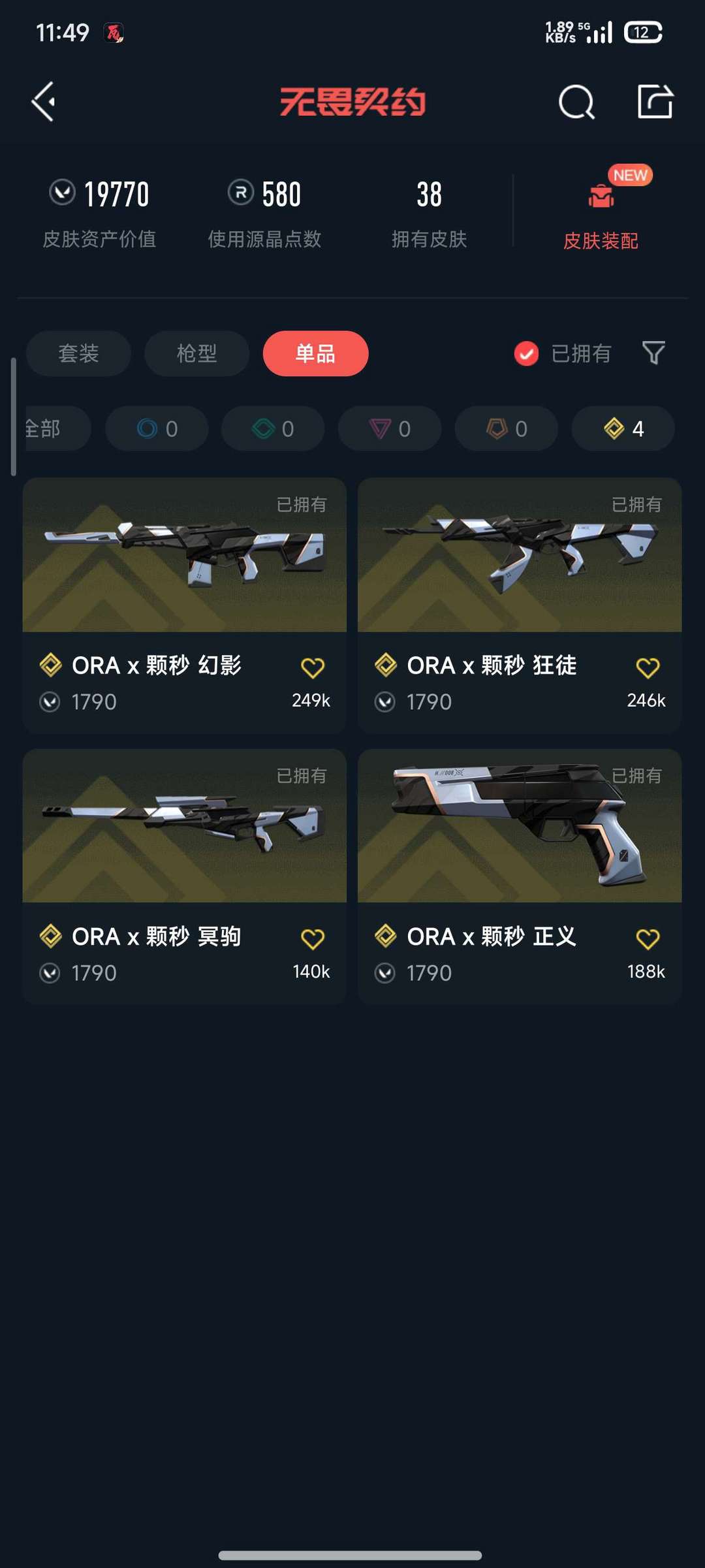Favorite ORA x 颗秒 幻影 skin
The width and height of the screenshot is (705, 1568).
(x=313, y=667)
